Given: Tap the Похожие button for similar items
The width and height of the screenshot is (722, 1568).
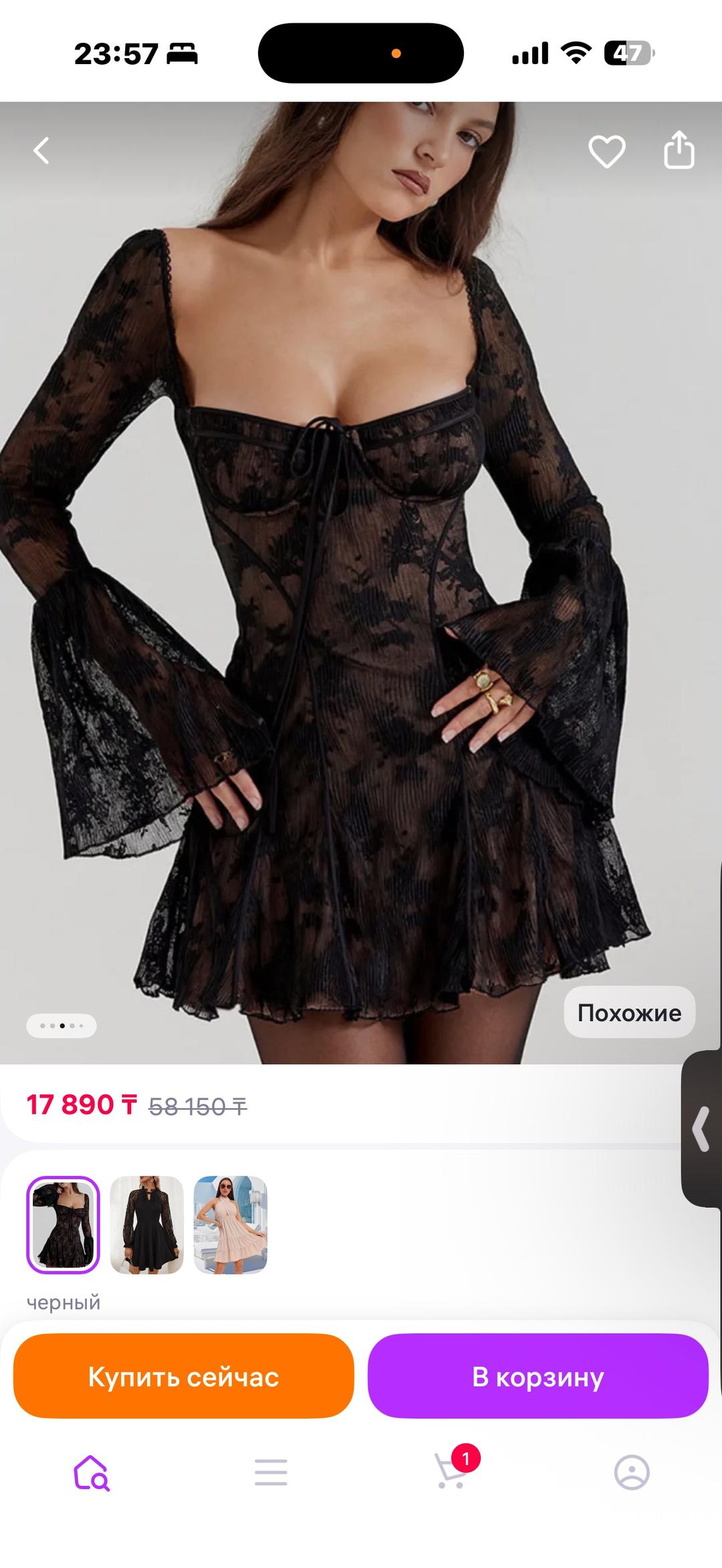Looking at the screenshot, I should pyautogui.click(x=629, y=1012).
